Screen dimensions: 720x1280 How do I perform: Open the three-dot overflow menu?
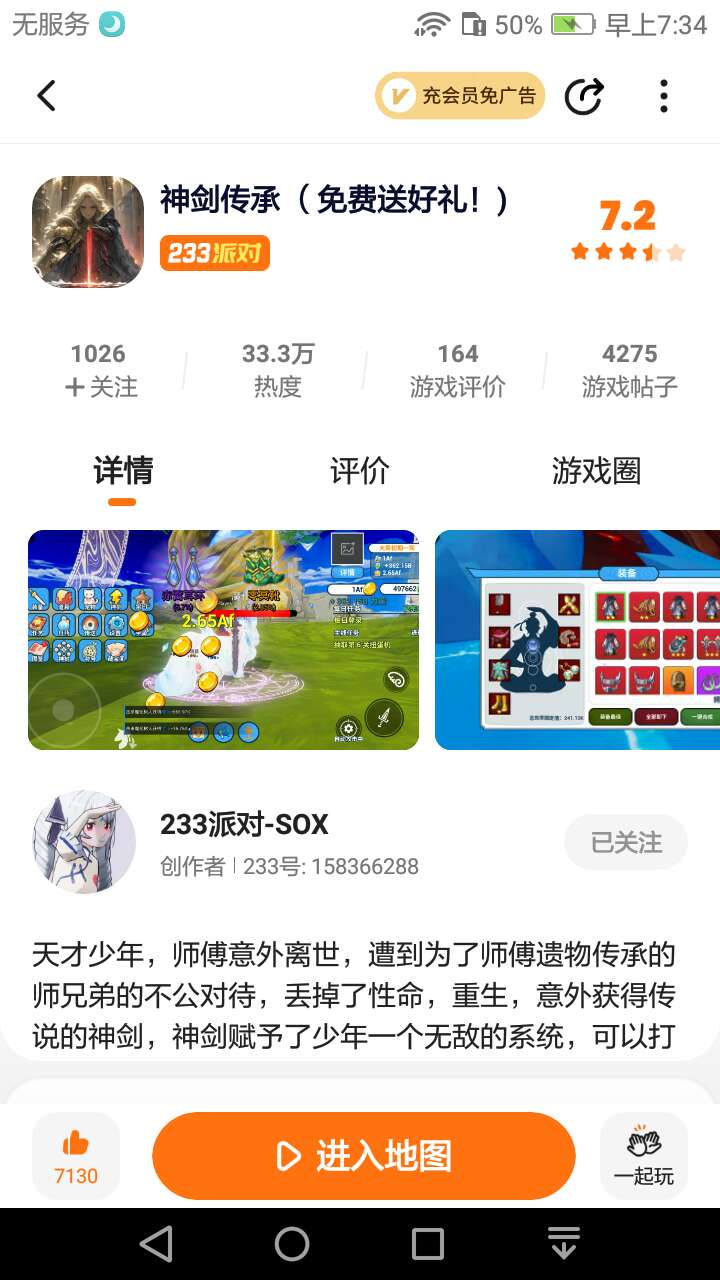click(x=663, y=96)
